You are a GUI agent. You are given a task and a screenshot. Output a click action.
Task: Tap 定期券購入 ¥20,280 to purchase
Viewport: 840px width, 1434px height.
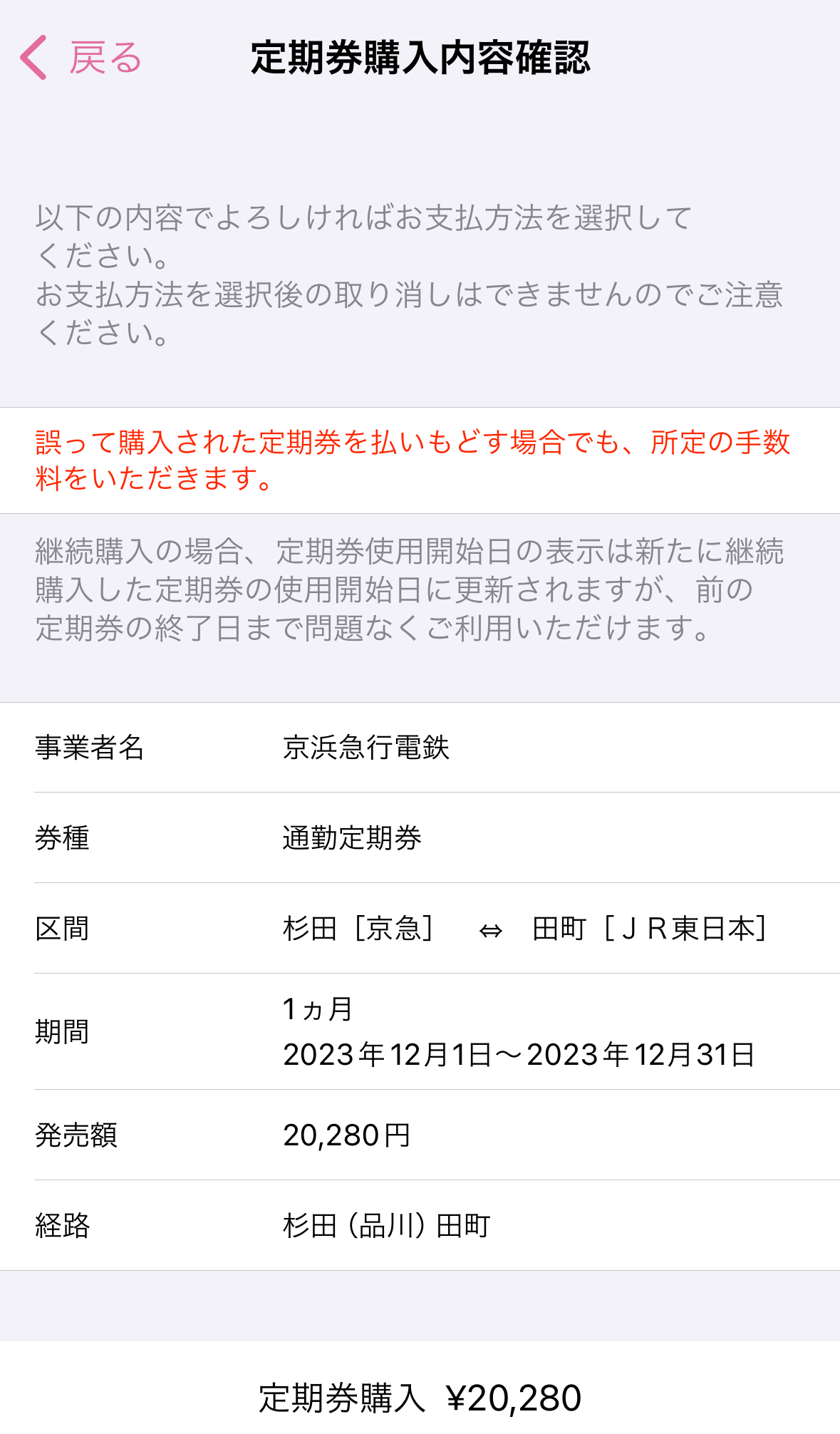[420, 1397]
